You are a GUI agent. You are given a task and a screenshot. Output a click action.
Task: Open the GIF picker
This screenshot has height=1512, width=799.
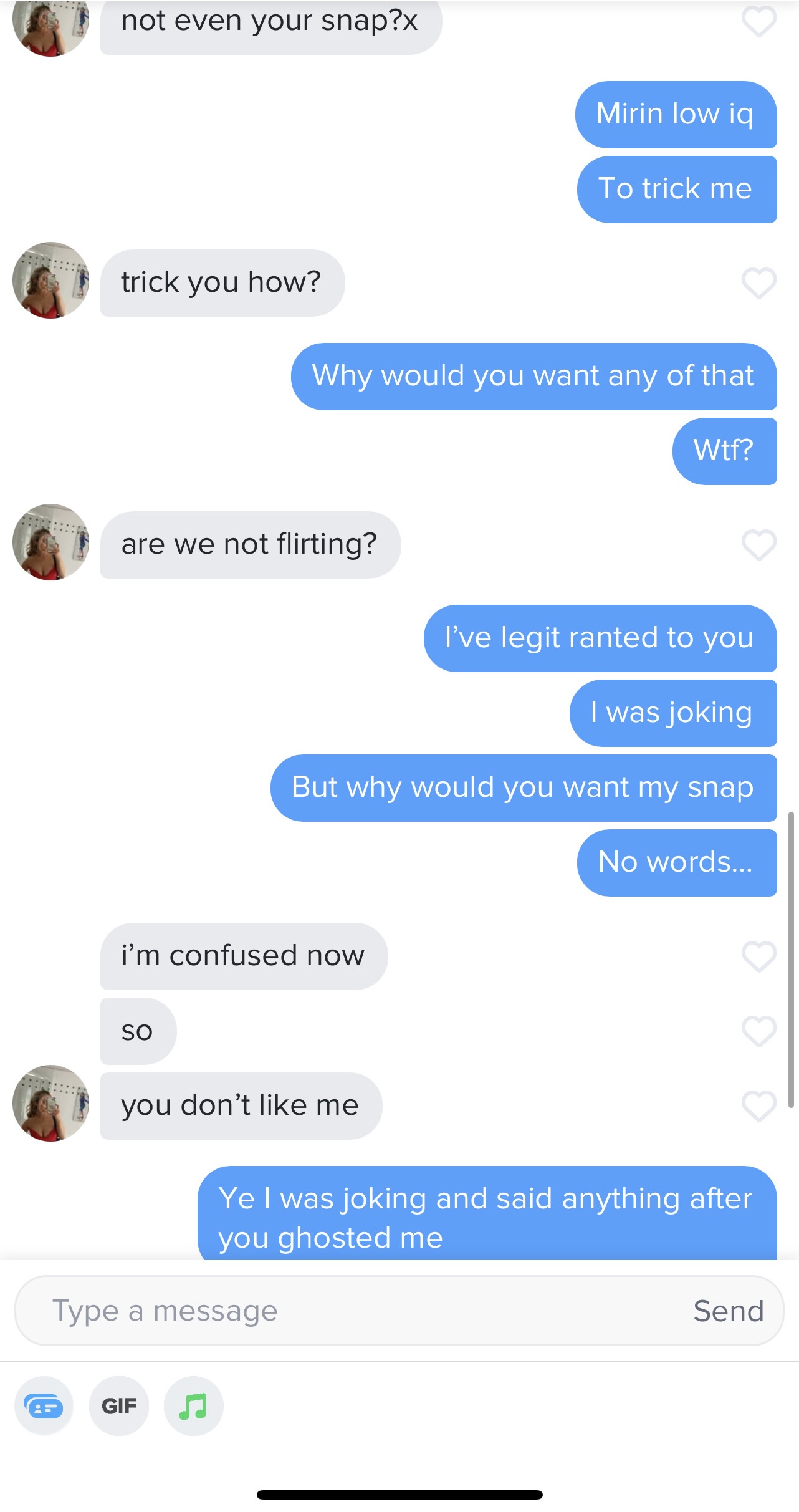[x=119, y=1405]
